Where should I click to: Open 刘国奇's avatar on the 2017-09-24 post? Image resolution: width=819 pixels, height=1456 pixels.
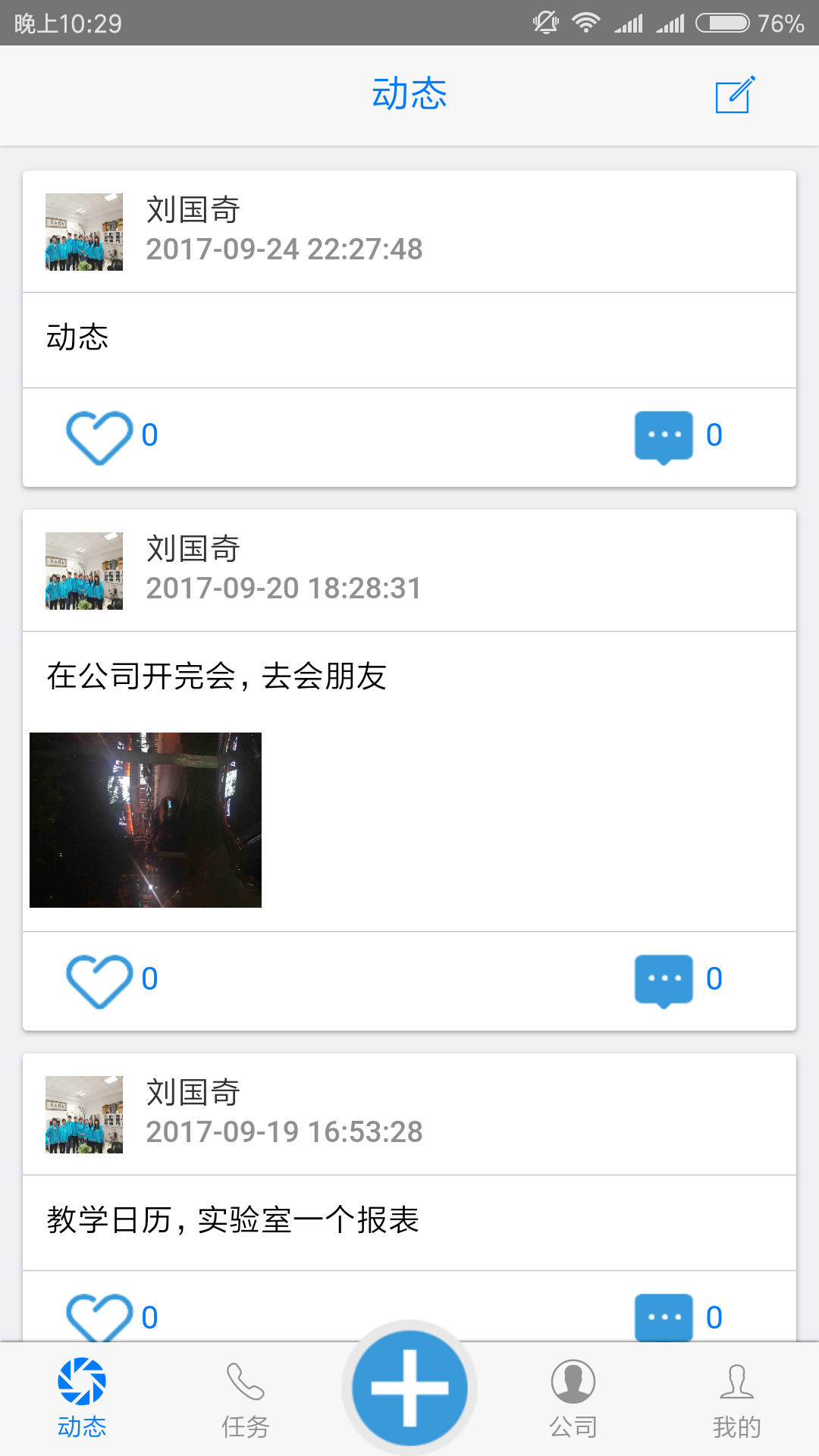(84, 232)
